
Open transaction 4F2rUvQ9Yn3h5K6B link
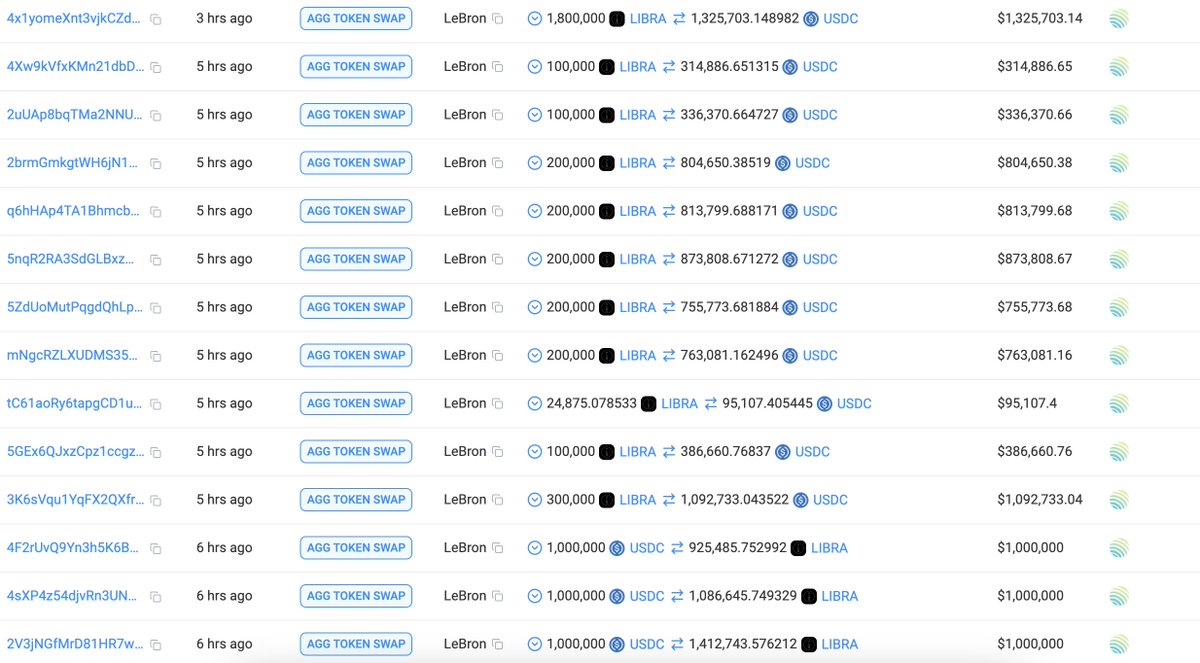tap(74, 548)
